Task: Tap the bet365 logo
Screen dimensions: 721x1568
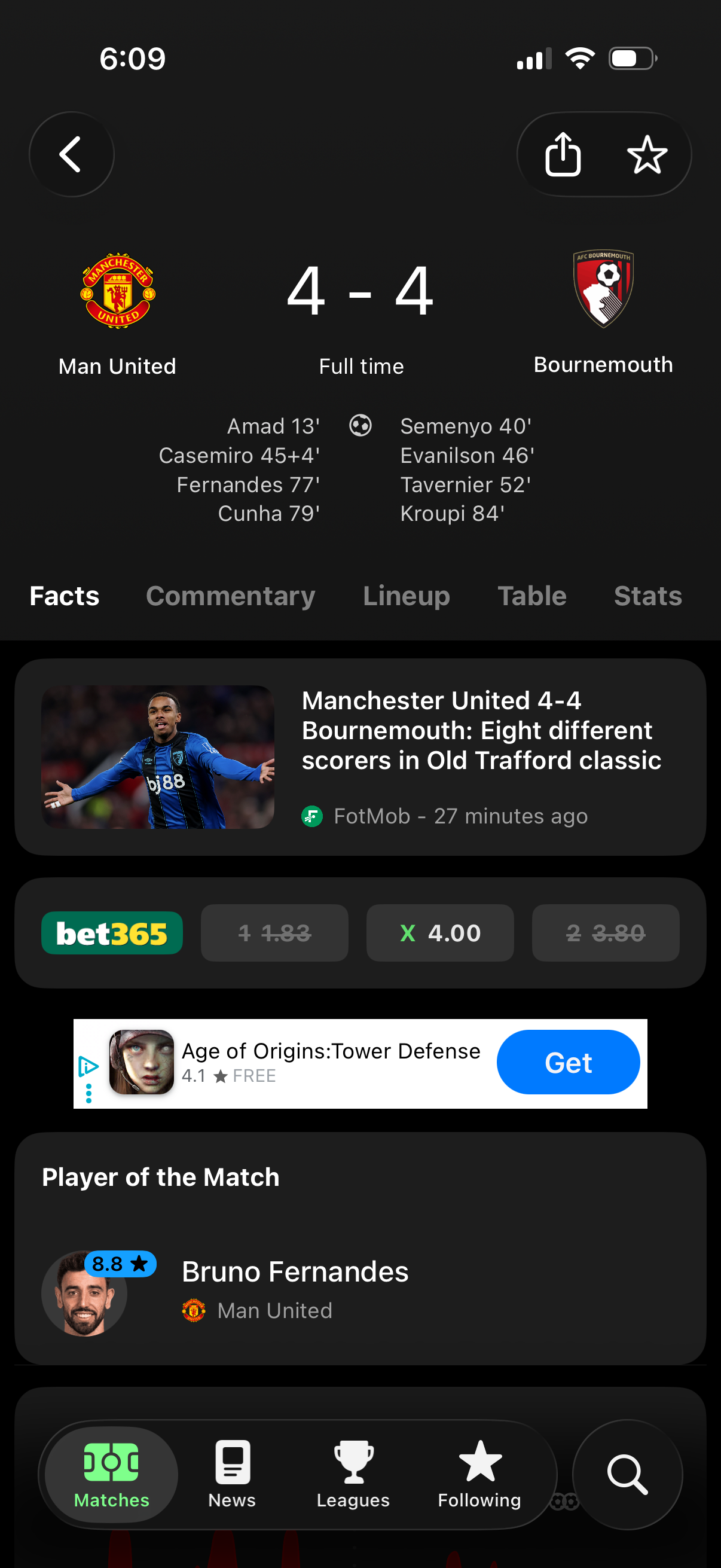Action: click(x=112, y=932)
